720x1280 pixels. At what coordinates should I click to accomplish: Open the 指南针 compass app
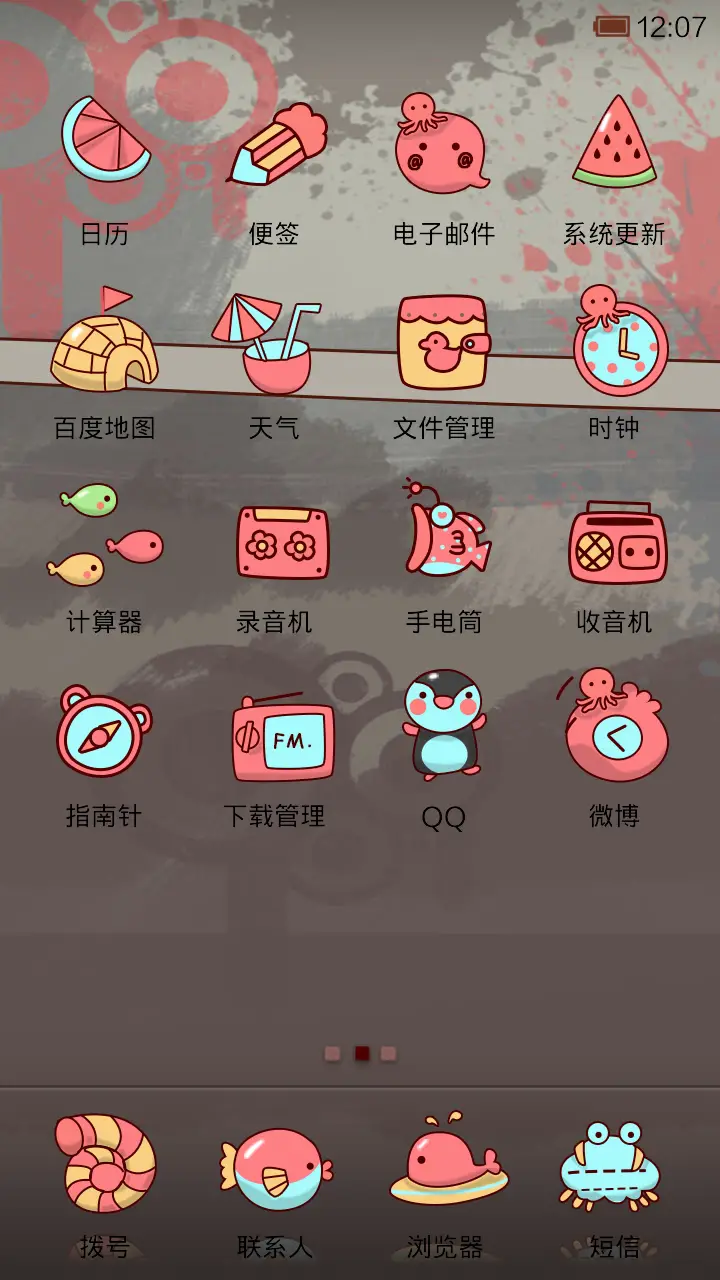[x=102, y=735]
